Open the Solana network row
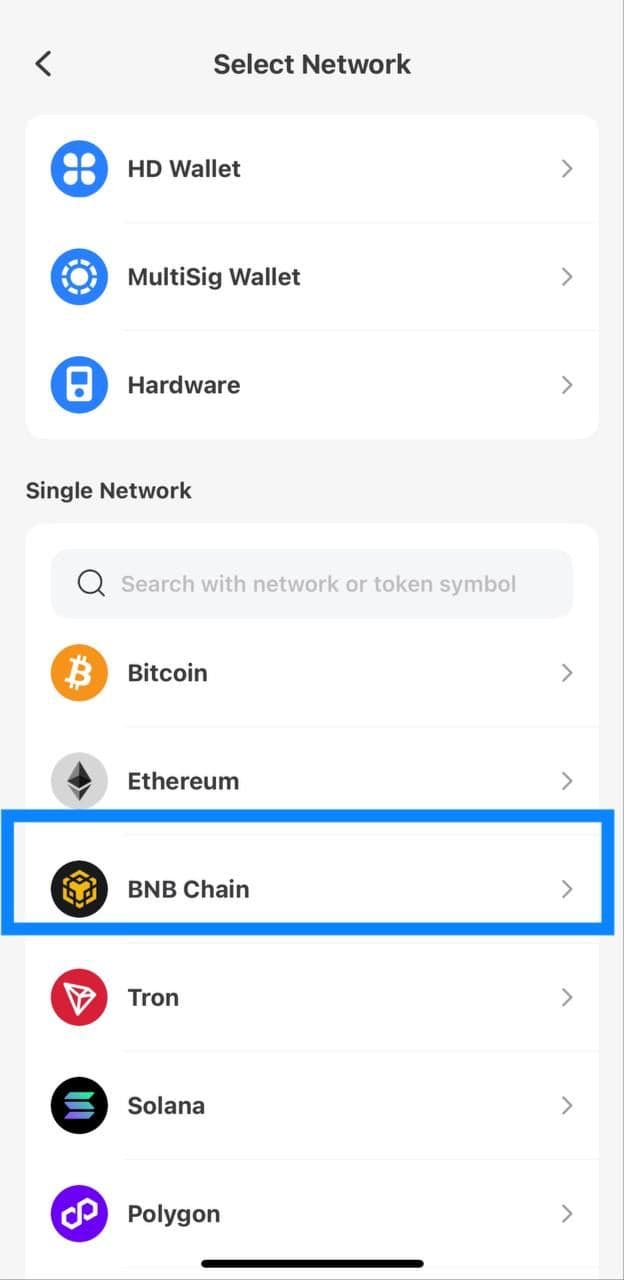 click(312, 1105)
